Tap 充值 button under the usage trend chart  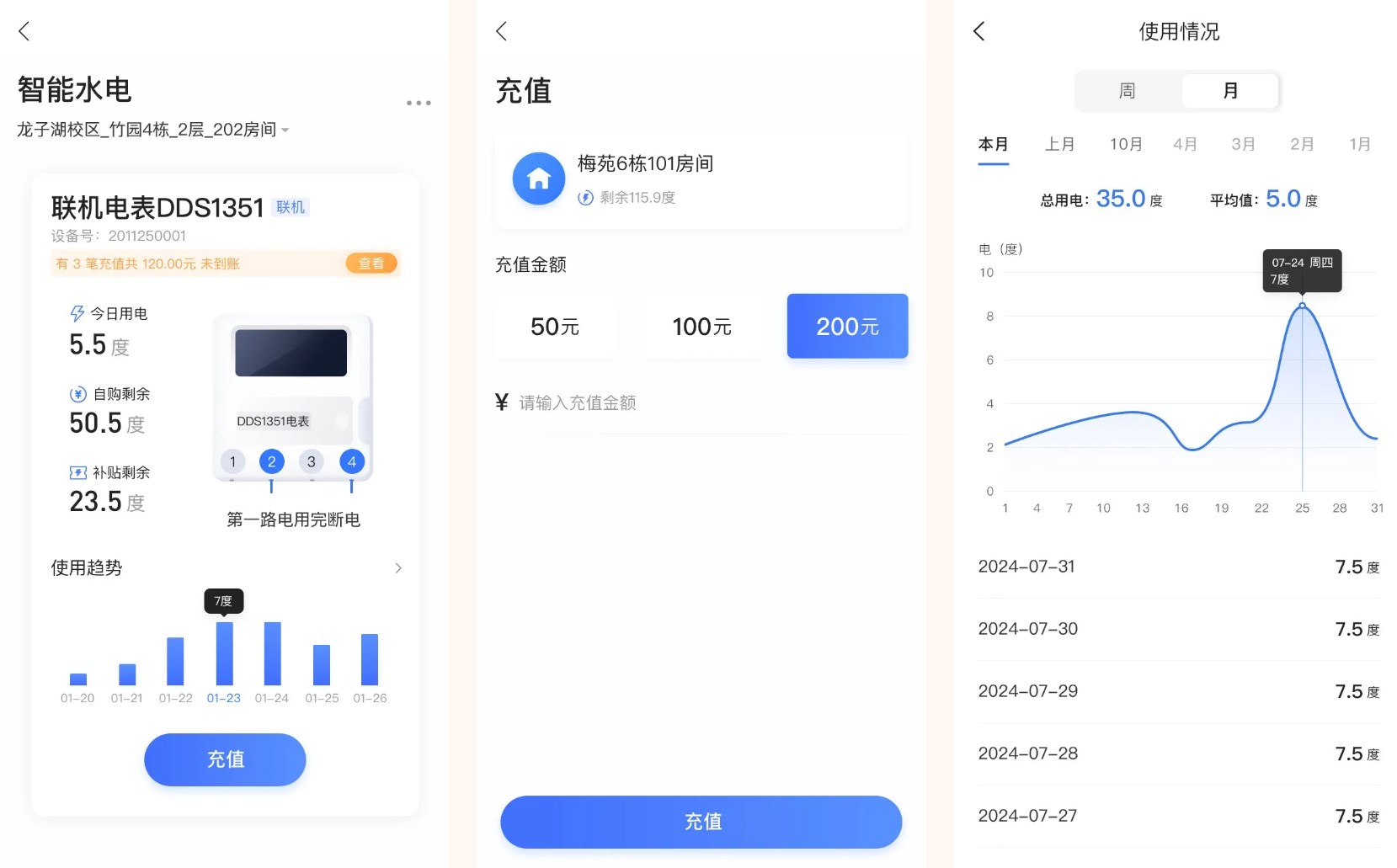click(x=225, y=759)
